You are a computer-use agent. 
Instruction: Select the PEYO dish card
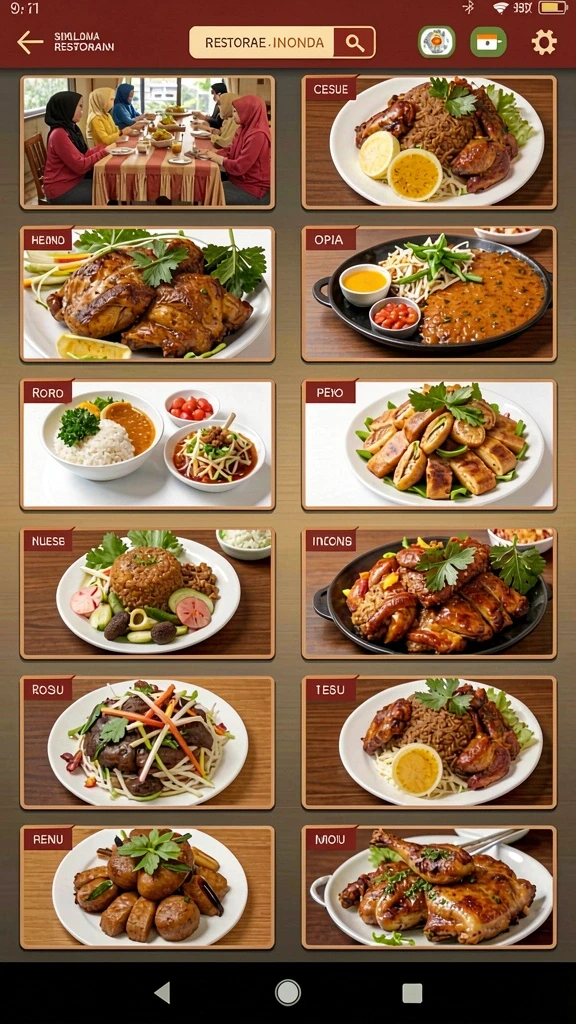(x=429, y=444)
